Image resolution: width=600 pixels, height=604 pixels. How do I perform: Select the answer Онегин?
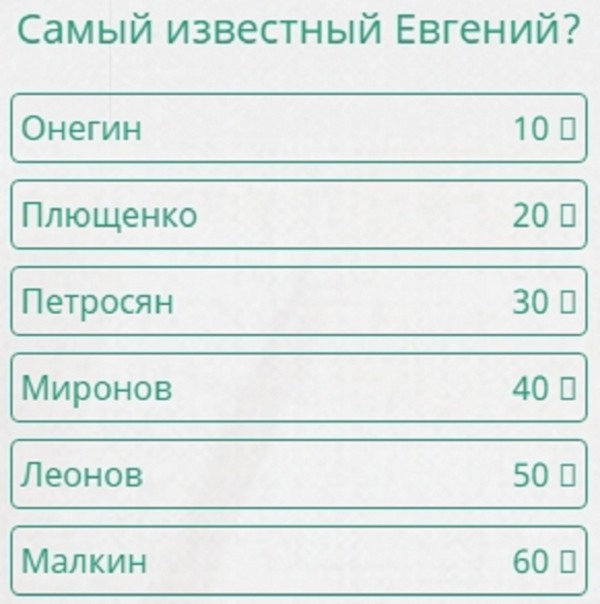click(x=298, y=128)
